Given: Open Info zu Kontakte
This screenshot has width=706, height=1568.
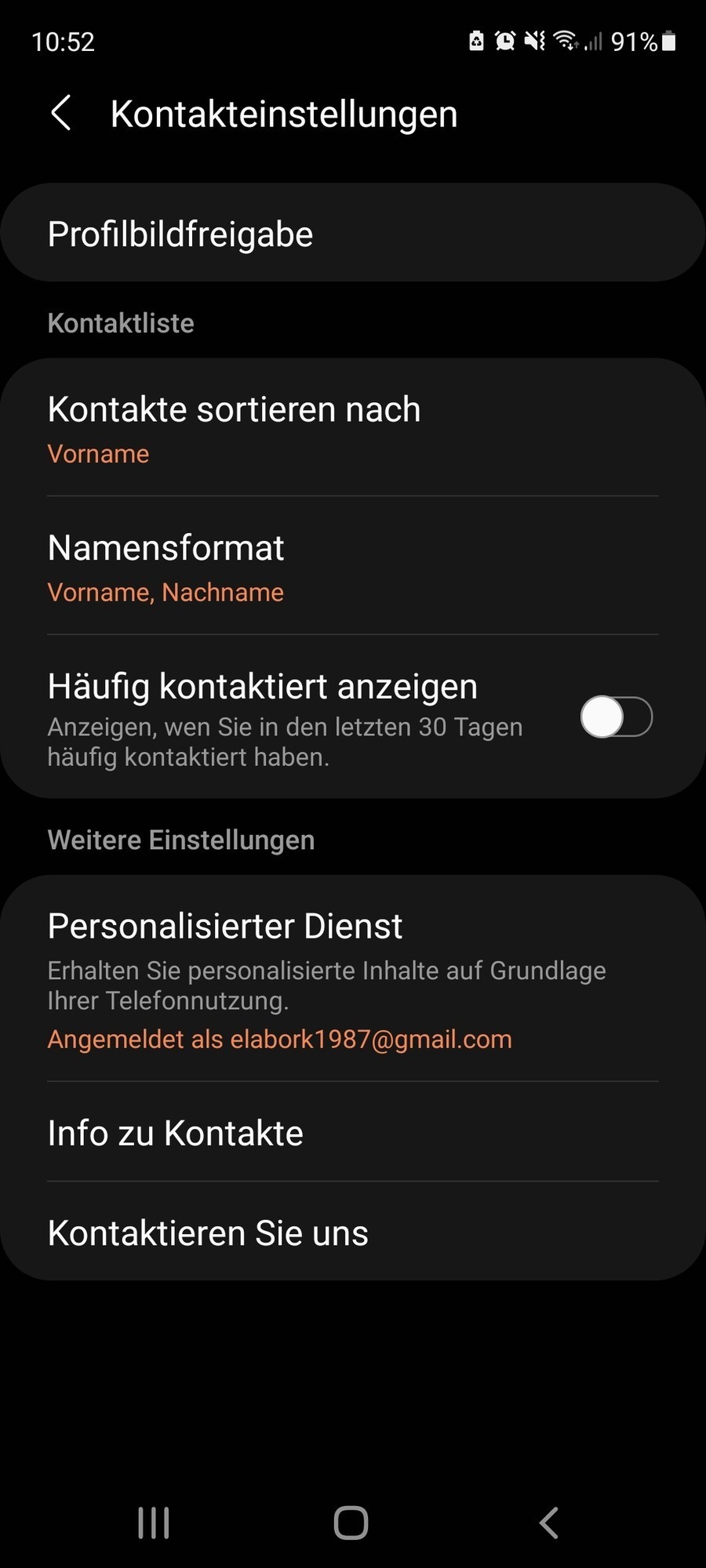Looking at the screenshot, I should coord(353,1133).
